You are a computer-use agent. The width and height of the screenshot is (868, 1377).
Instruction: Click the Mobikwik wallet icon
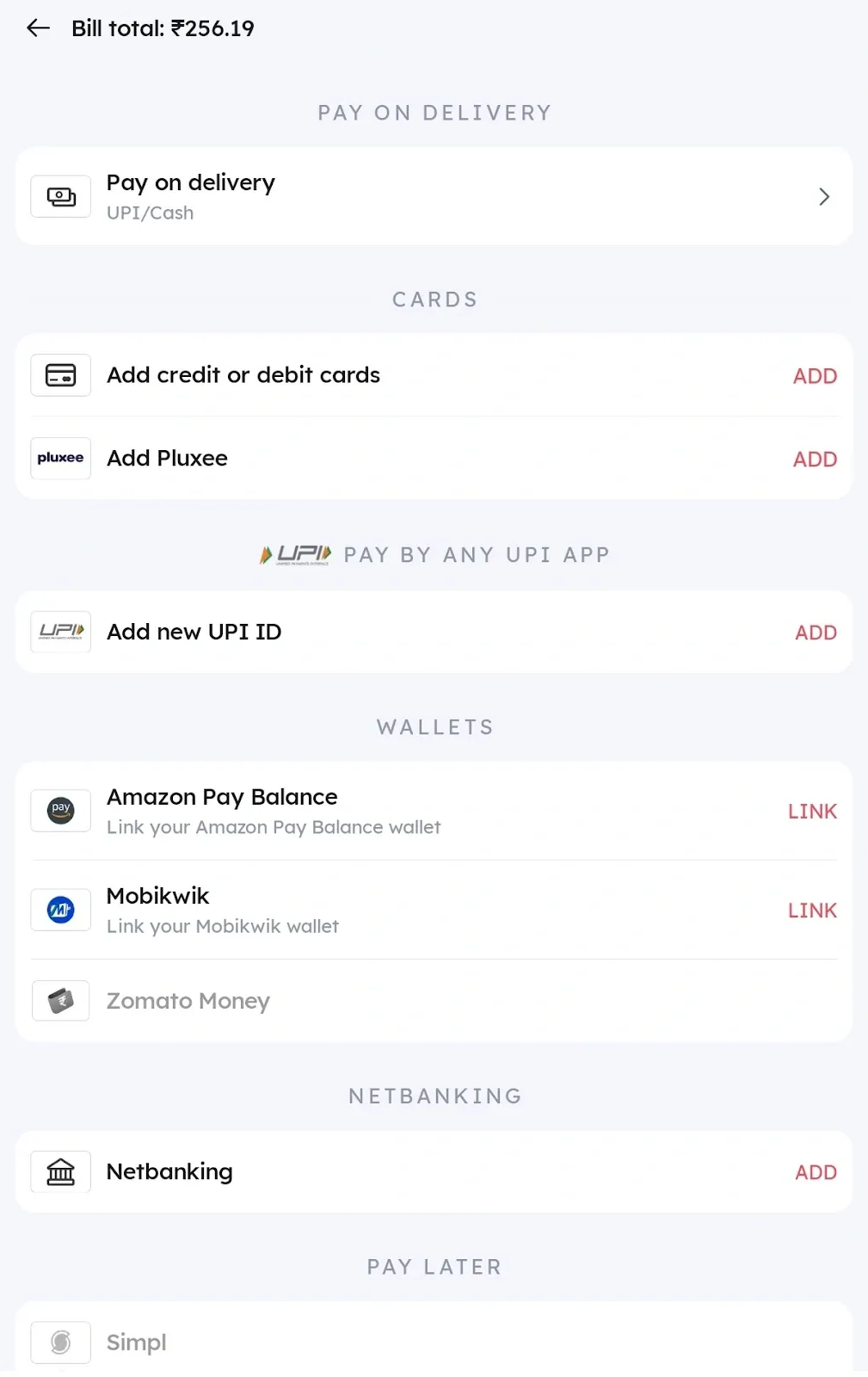click(60, 910)
